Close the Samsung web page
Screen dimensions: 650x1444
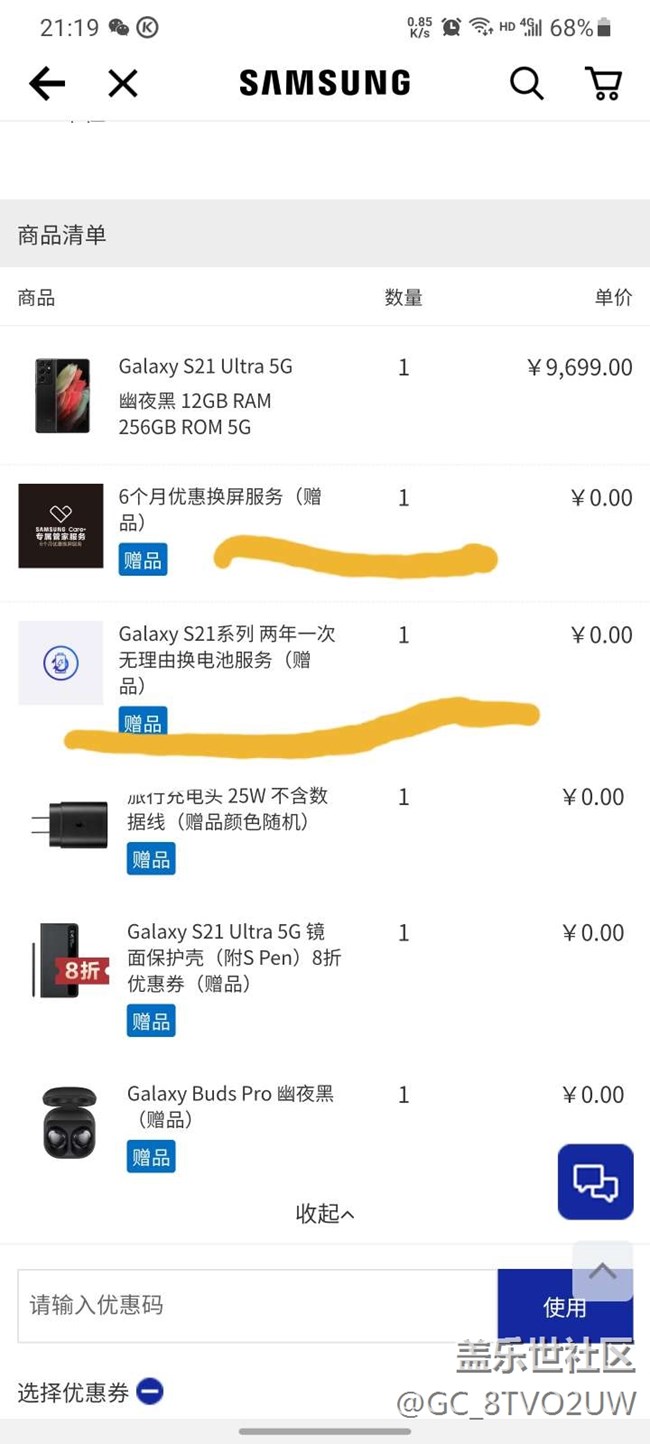click(123, 84)
